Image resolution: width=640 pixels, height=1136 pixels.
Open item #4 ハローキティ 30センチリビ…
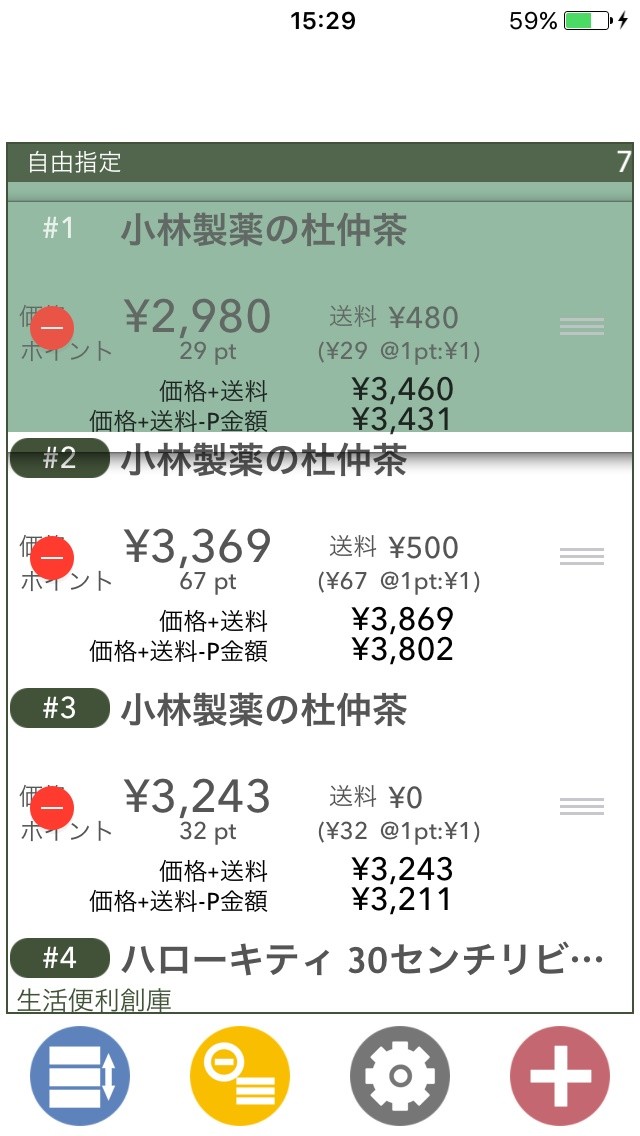tap(362, 960)
